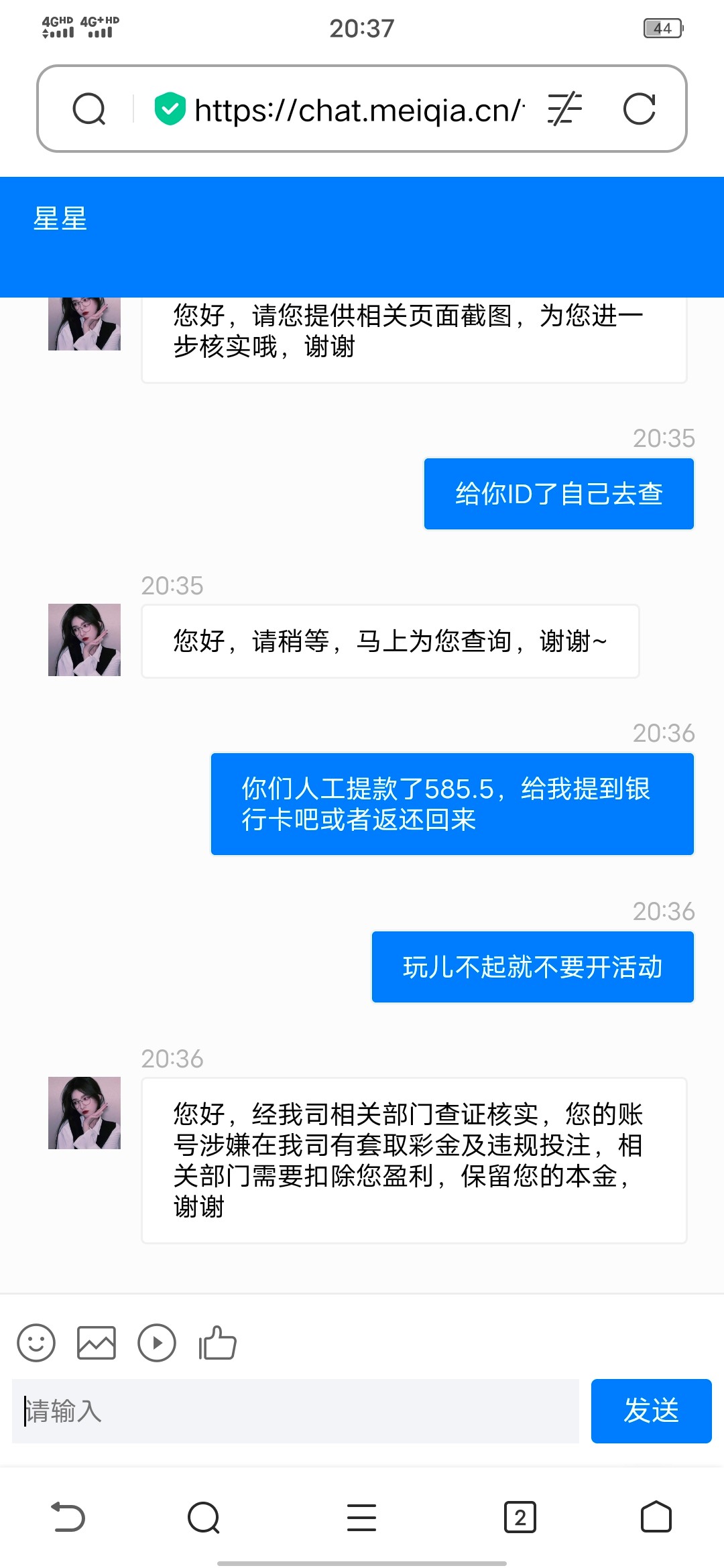Go back in the browser
Screen dimensions: 724x1568
pos(68,1518)
